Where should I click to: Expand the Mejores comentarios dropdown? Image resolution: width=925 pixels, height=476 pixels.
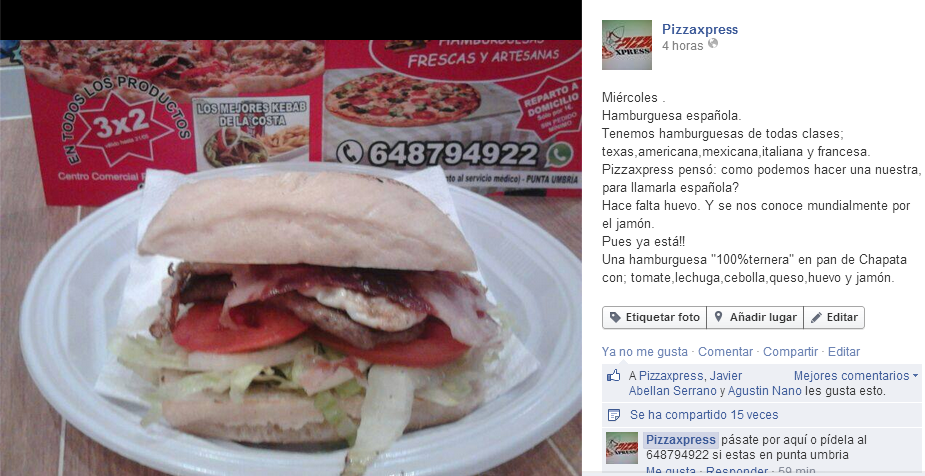pos(855,376)
